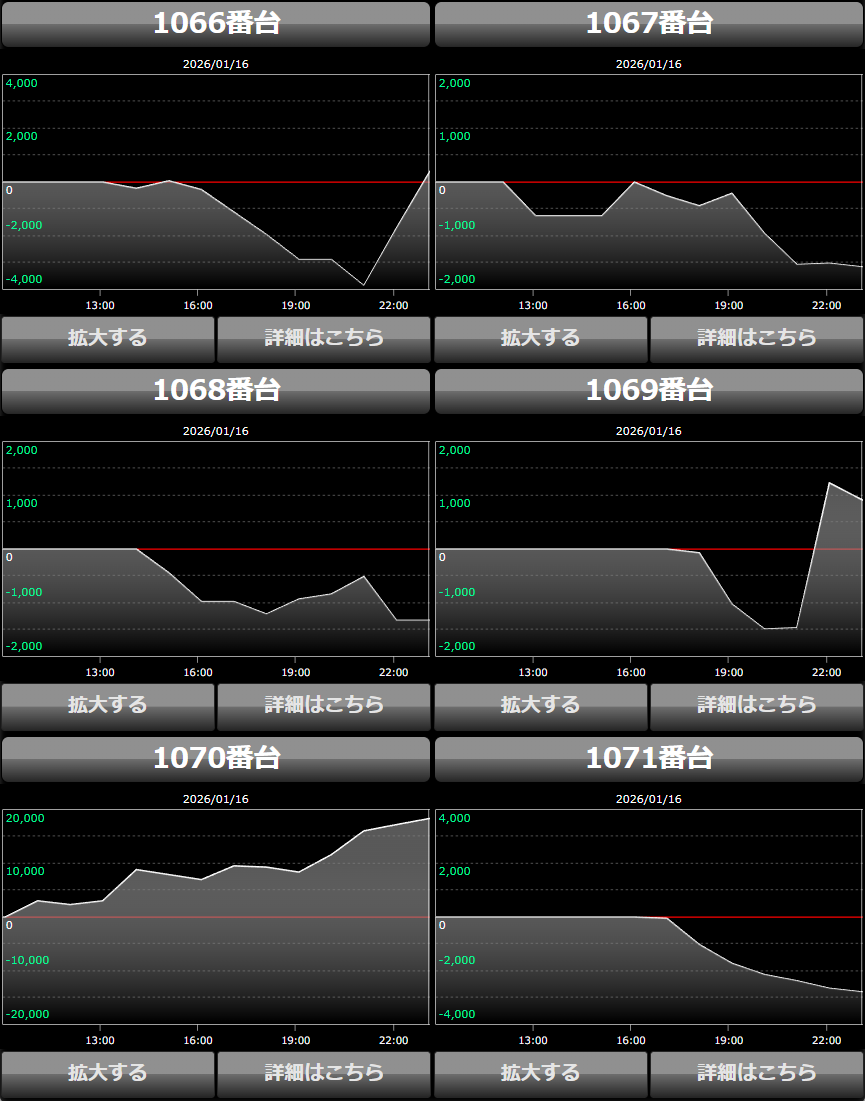Show 詳細はこちら for machine 1070番台

[324, 1074]
